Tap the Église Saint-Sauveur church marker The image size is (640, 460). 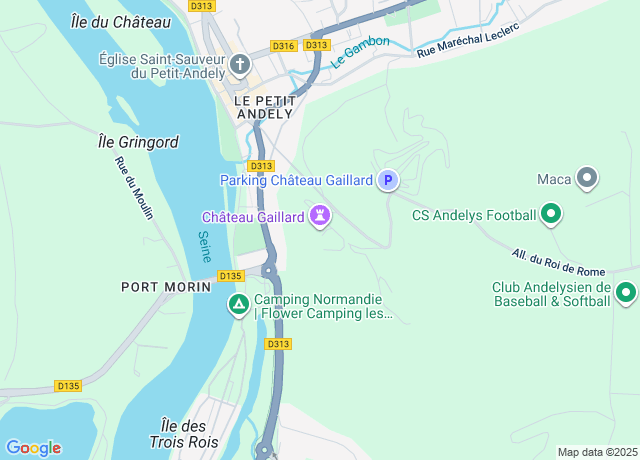click(240, 66)
